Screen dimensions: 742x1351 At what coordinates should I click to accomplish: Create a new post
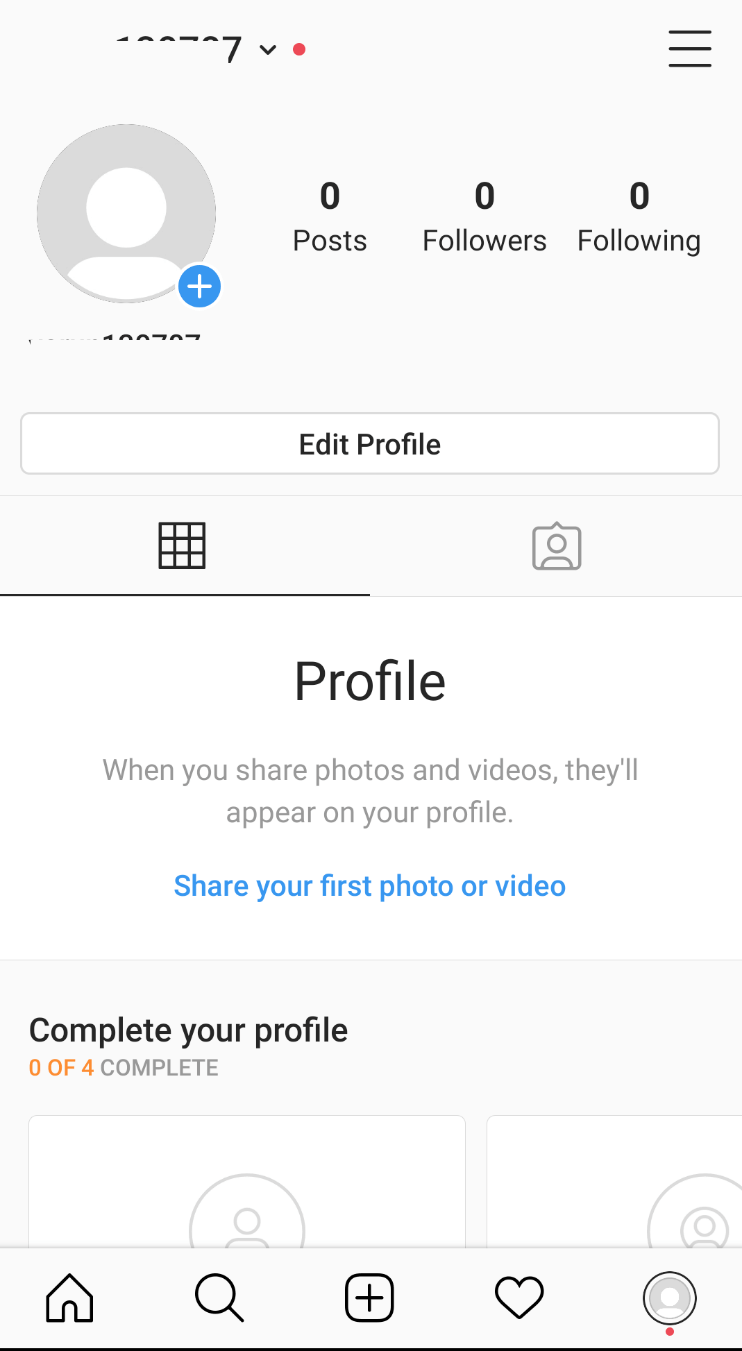(x=369, y=1298)
